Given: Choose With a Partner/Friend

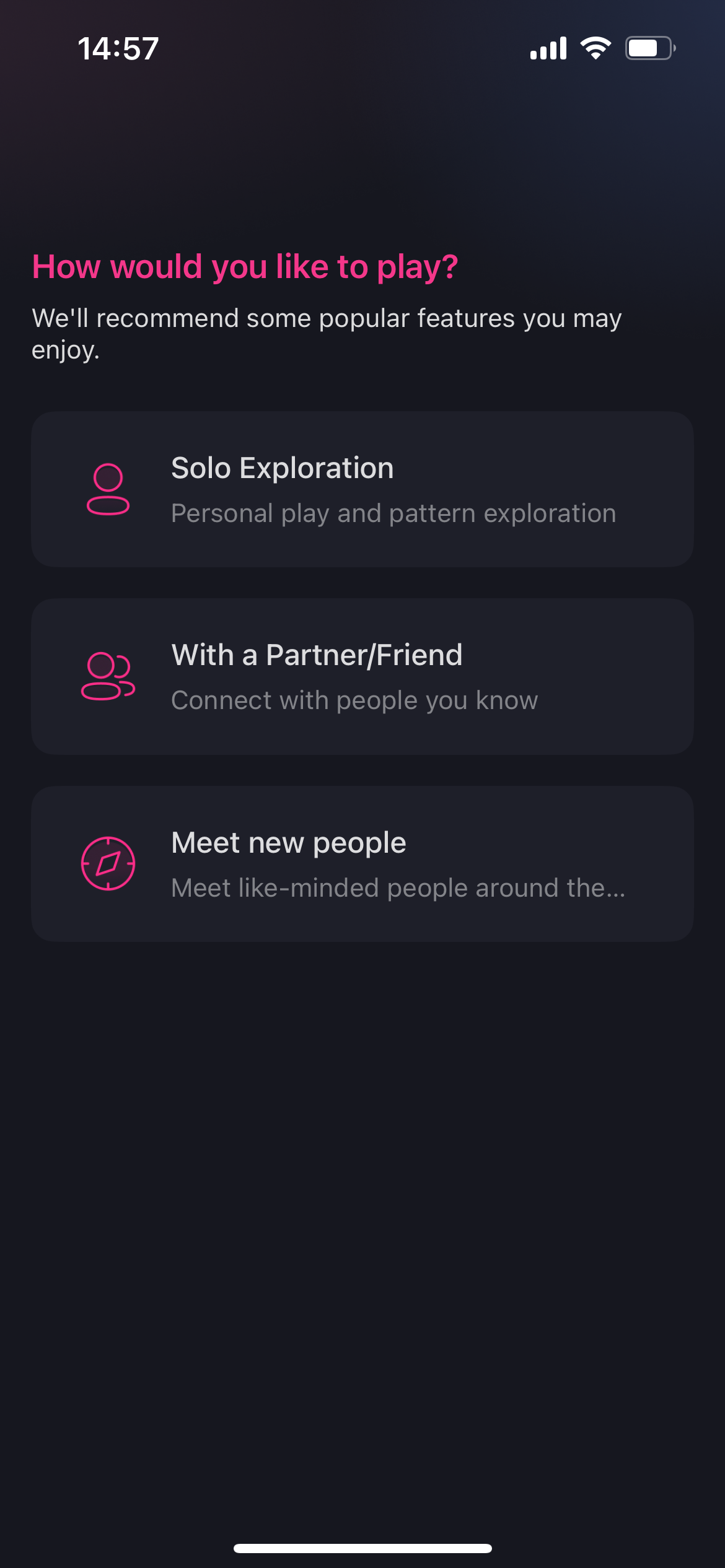Looking at the screenshot, I should (x=362, y=676).
